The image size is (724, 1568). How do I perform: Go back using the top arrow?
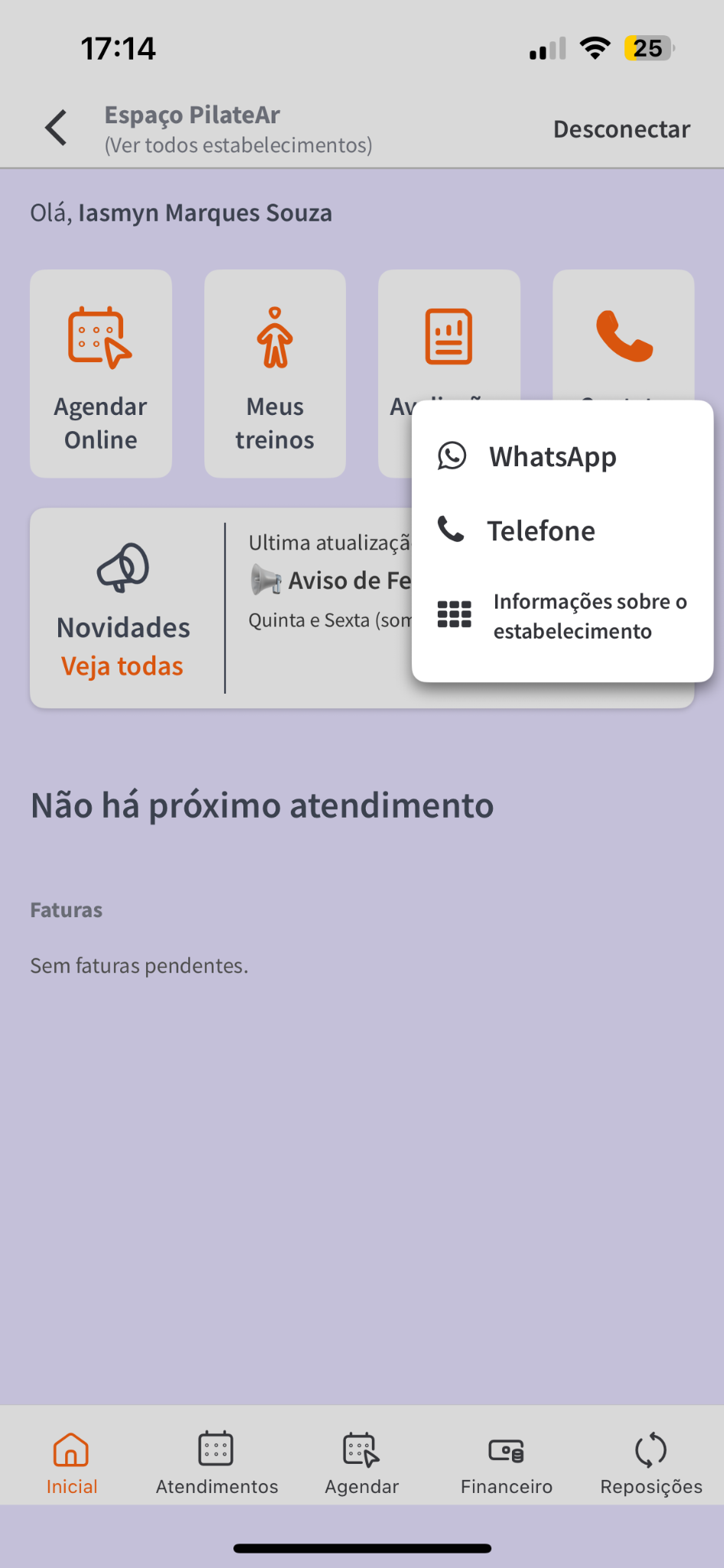56,128
